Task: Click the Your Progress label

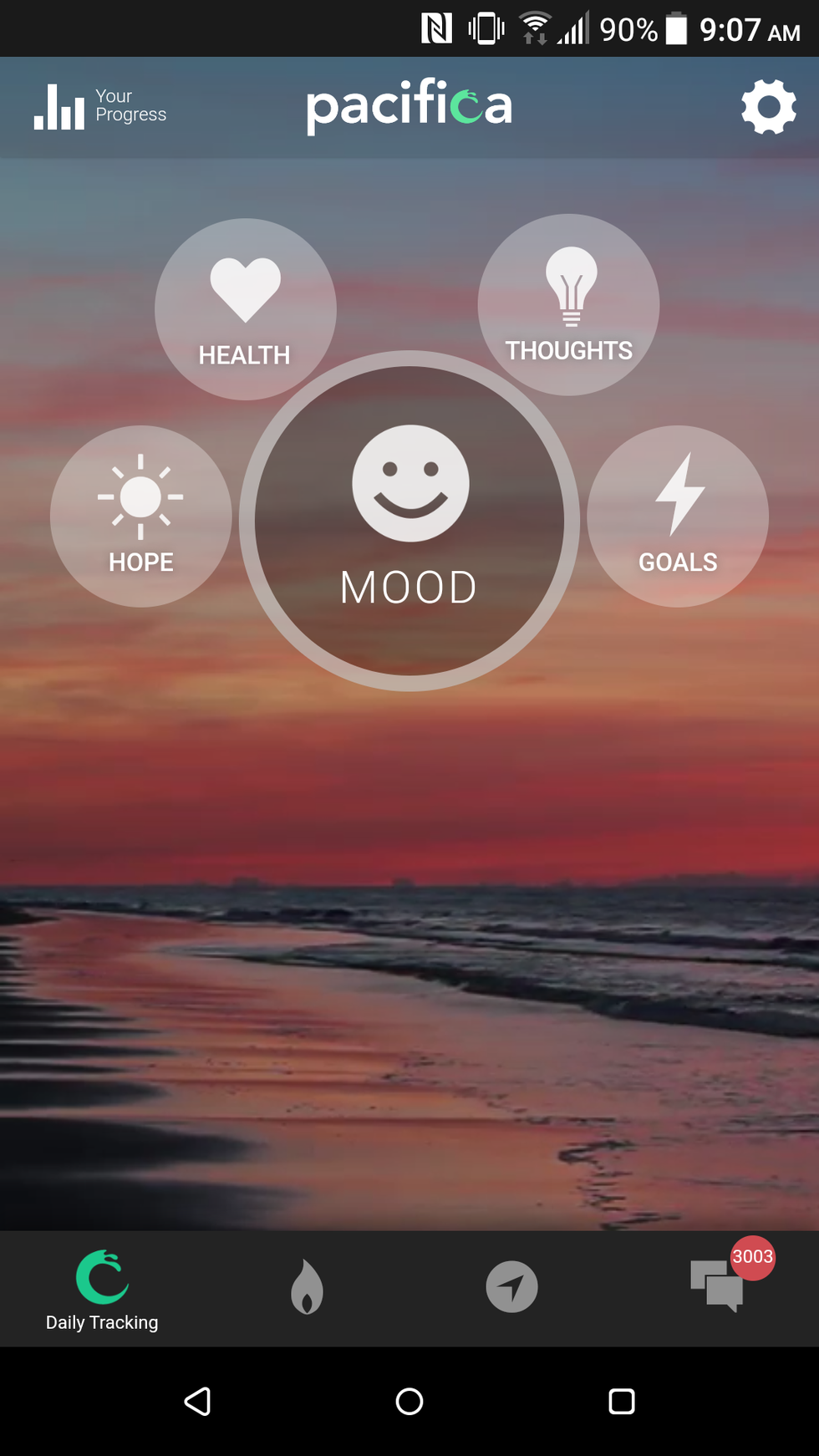Action: [x=130, y=104]
